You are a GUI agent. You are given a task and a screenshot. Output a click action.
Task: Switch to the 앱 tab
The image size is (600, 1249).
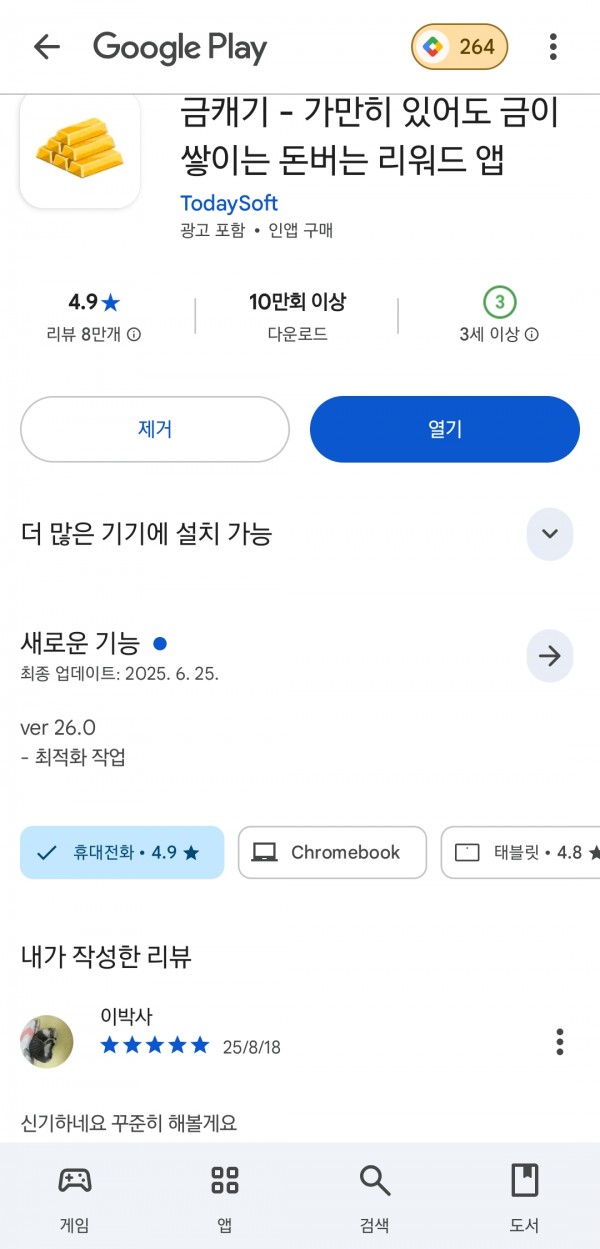[x=225, y=1196]
